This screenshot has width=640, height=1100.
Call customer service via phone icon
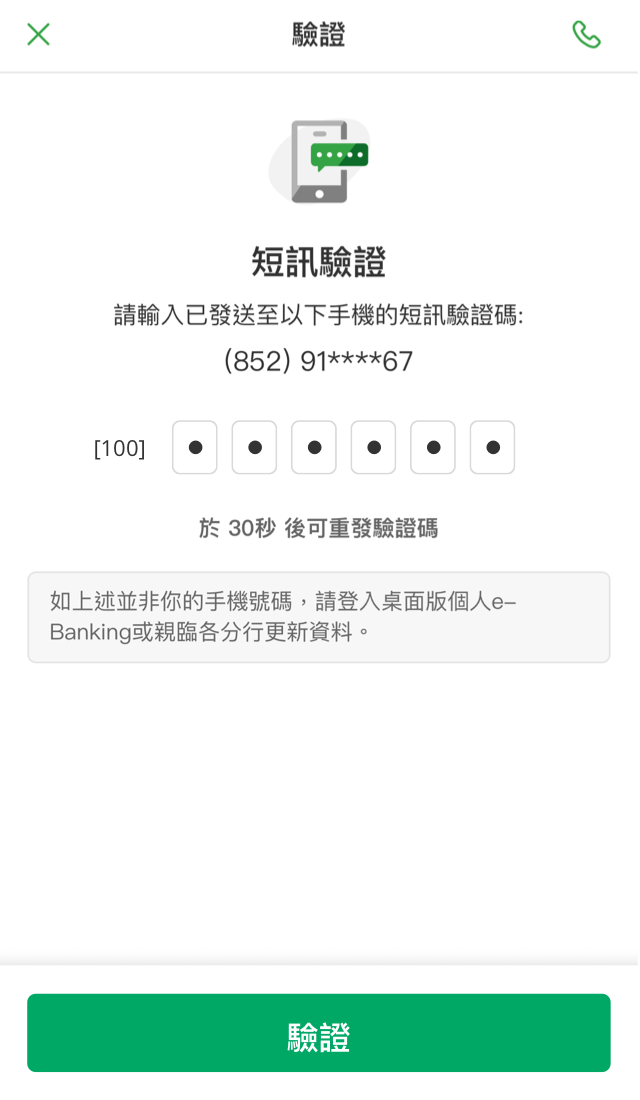pyautogui.click(x=586, y=35)
